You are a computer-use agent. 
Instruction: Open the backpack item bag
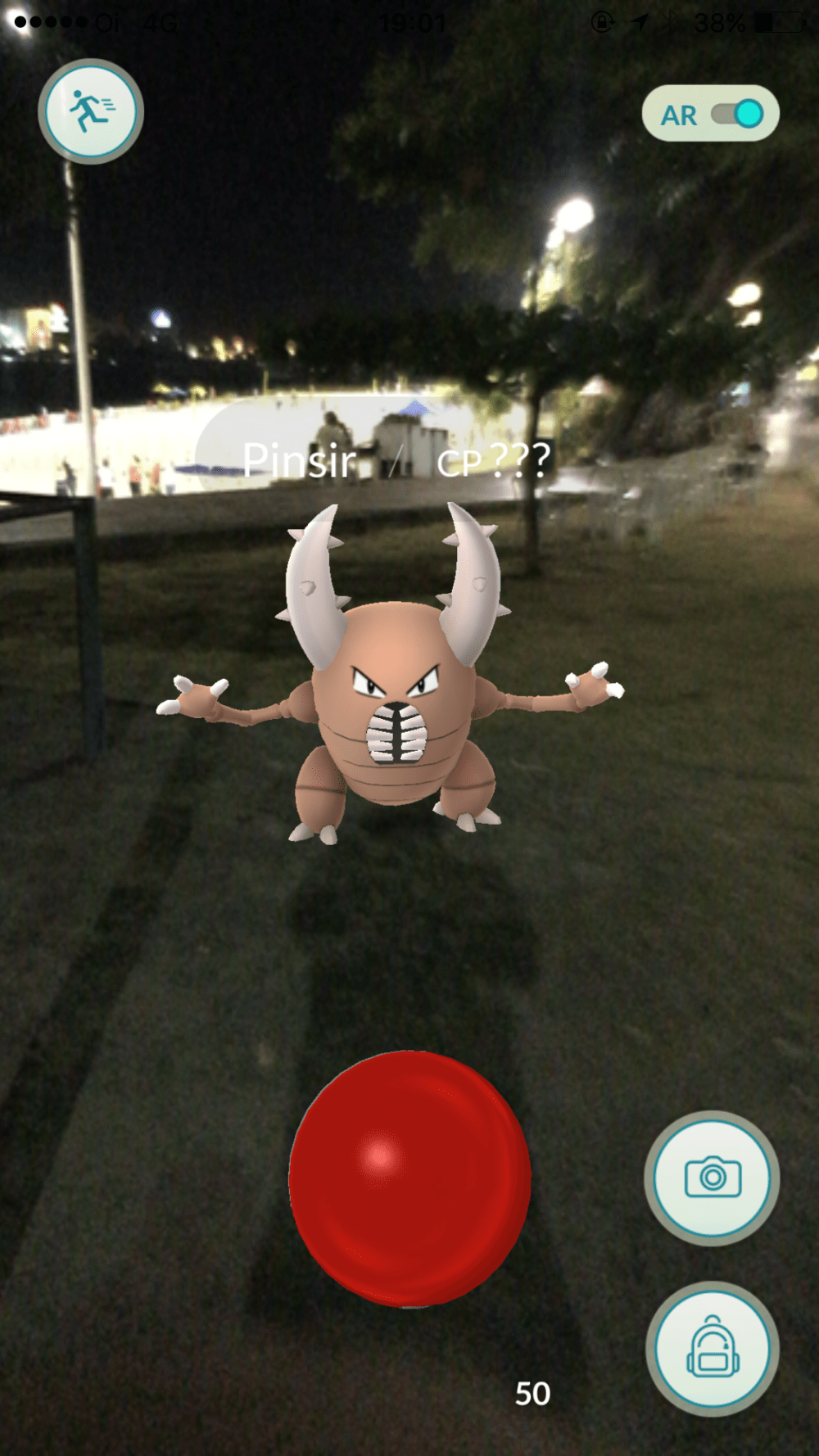(x=712, y=1349)
